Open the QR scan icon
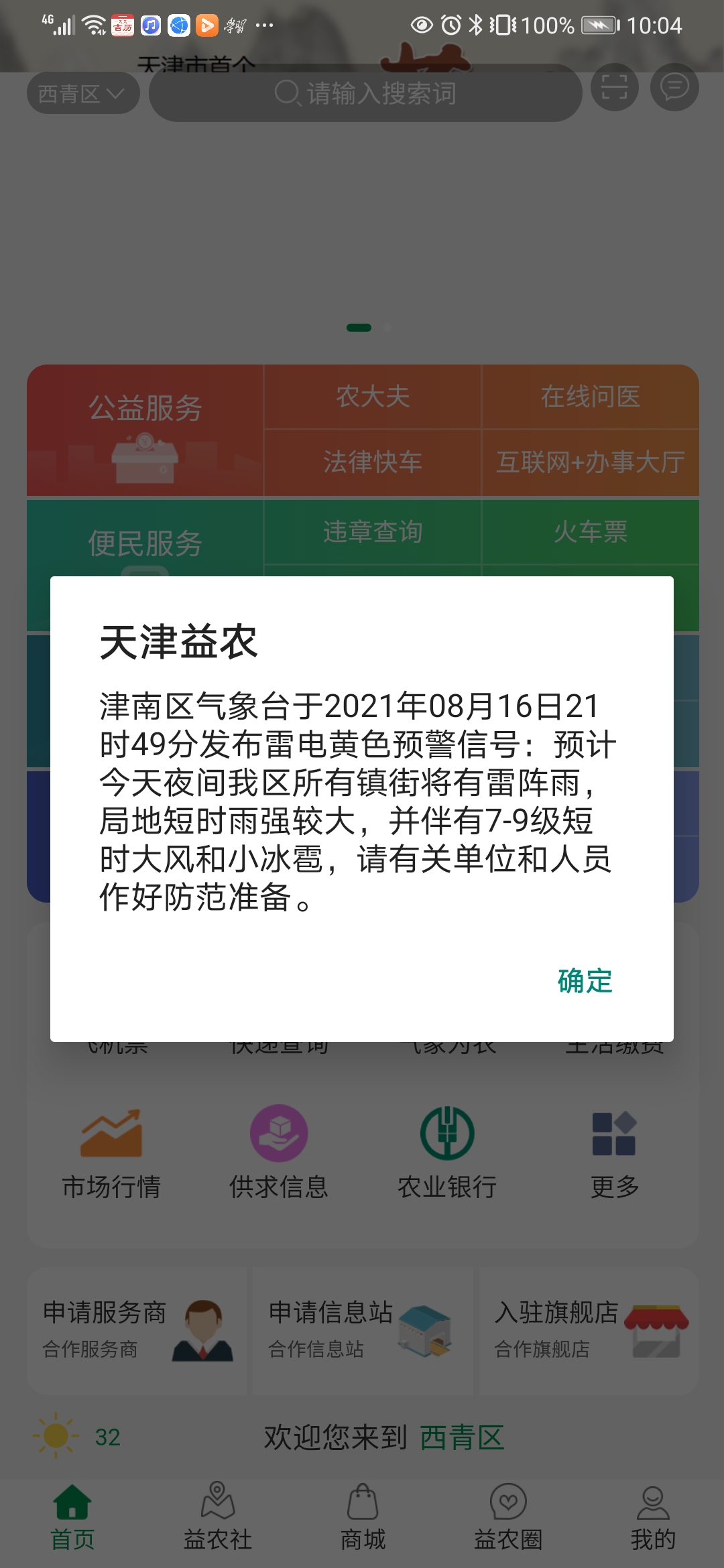 pyautogui.click(x=614, y=87)
